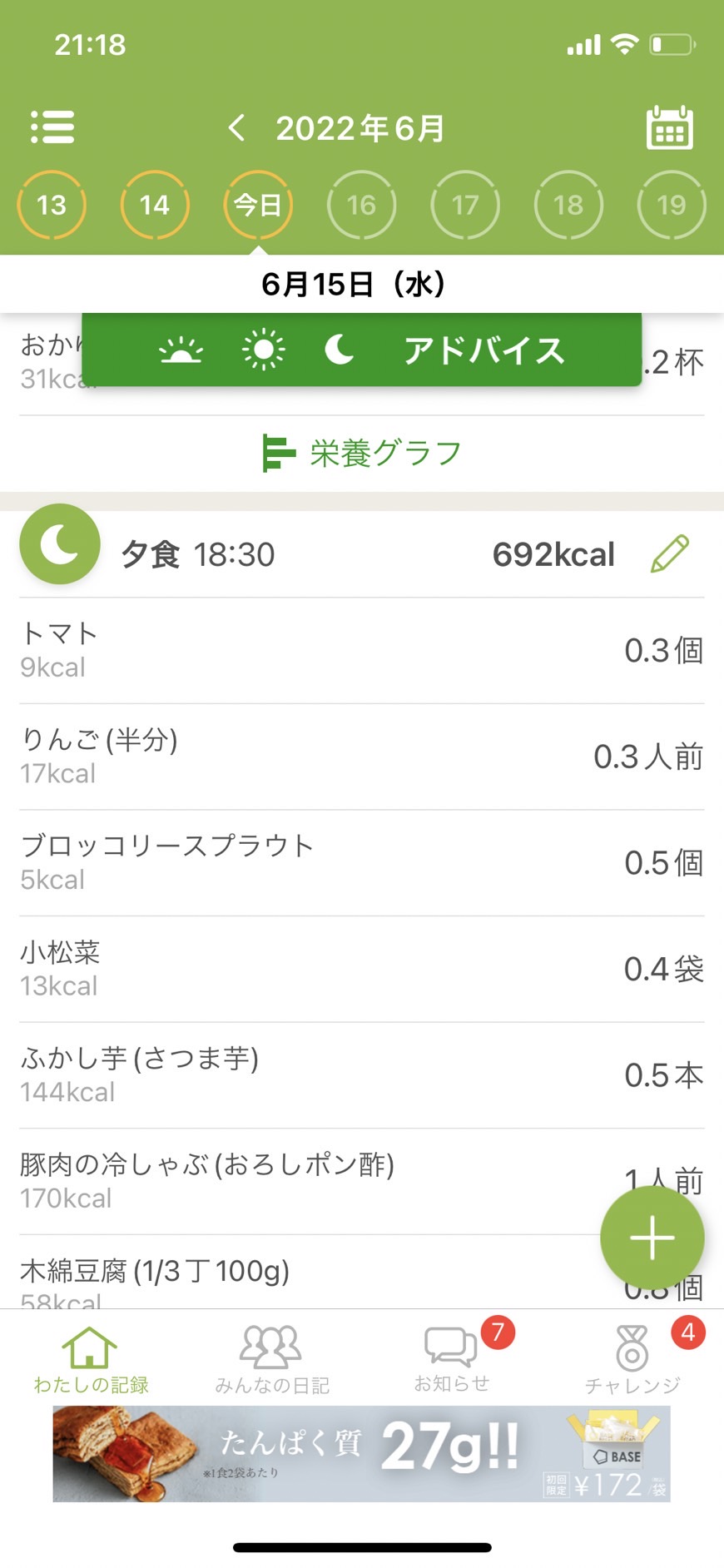Open the ふかし芋 (さつま芋) row
The height and width of the screenshot is (1568, 724).
(x=362, y=1075)
